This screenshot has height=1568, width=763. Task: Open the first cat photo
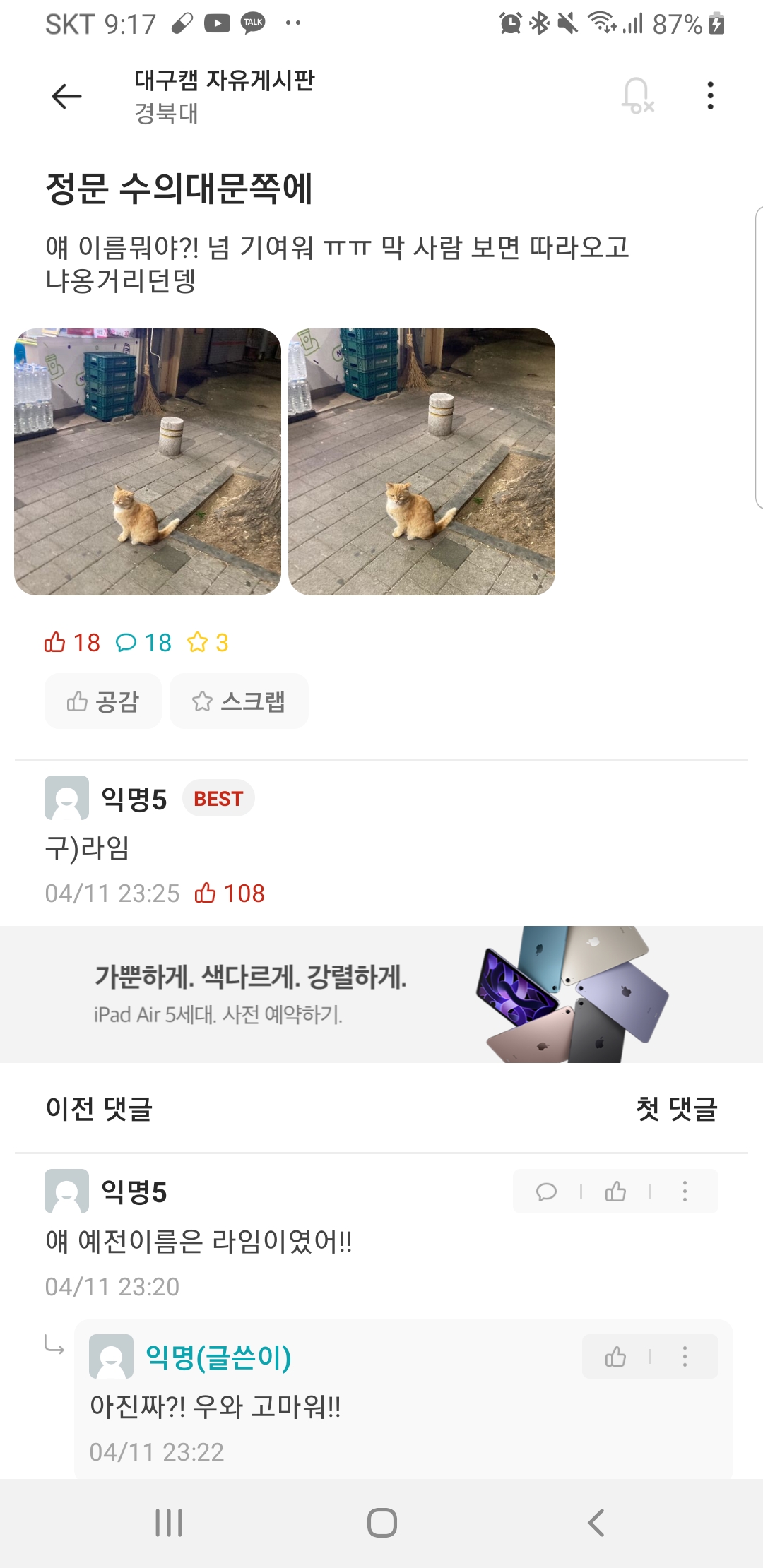point(148,462)
